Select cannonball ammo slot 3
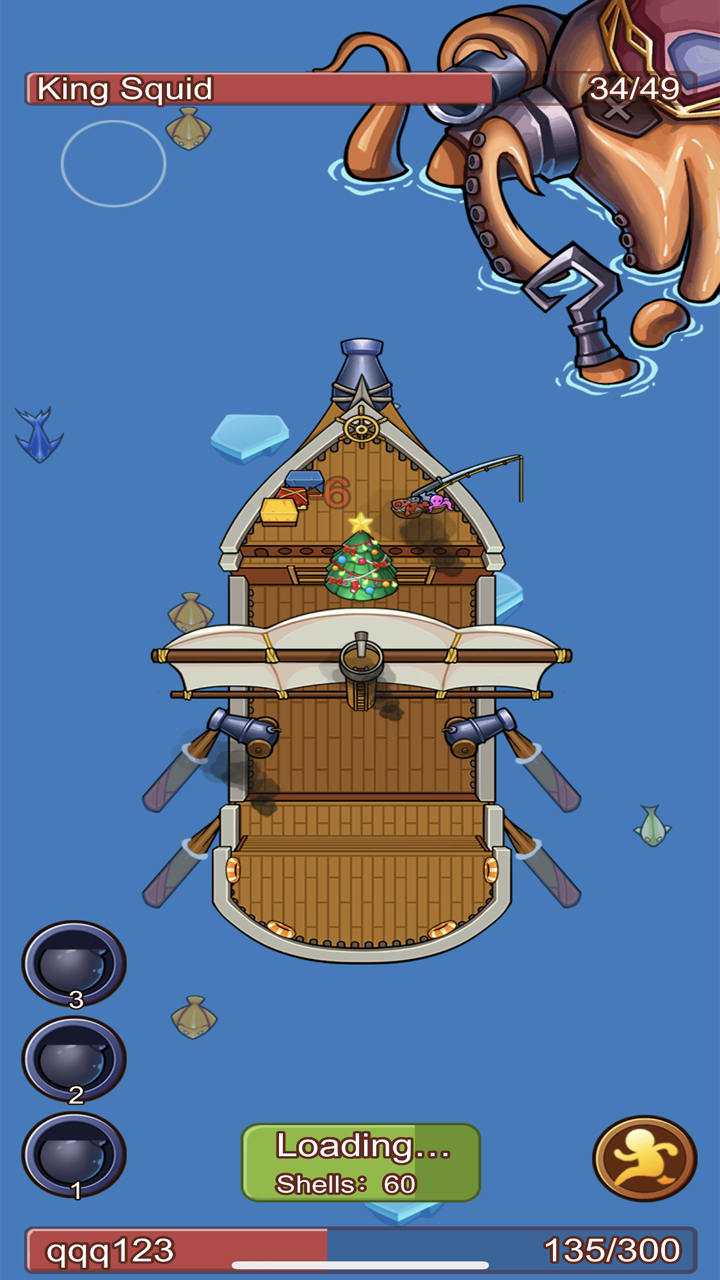 pyautogui.click(x=75, y=963)
